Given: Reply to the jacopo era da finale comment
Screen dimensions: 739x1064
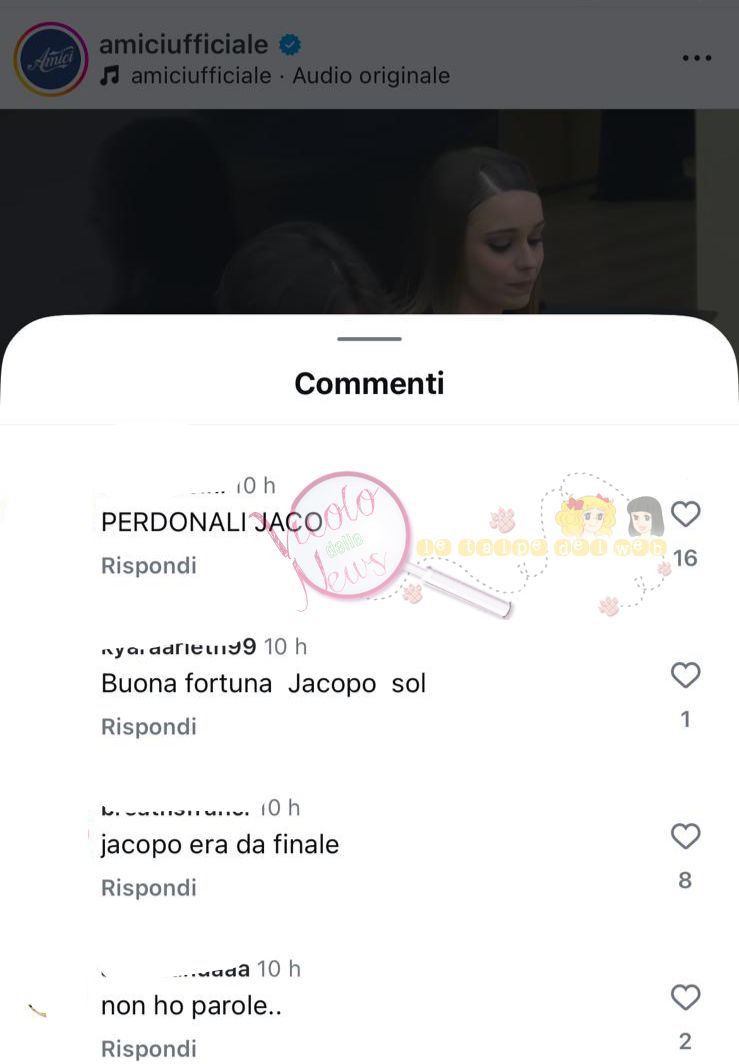Looking at the screenshot, I should (x=149, y=888).
